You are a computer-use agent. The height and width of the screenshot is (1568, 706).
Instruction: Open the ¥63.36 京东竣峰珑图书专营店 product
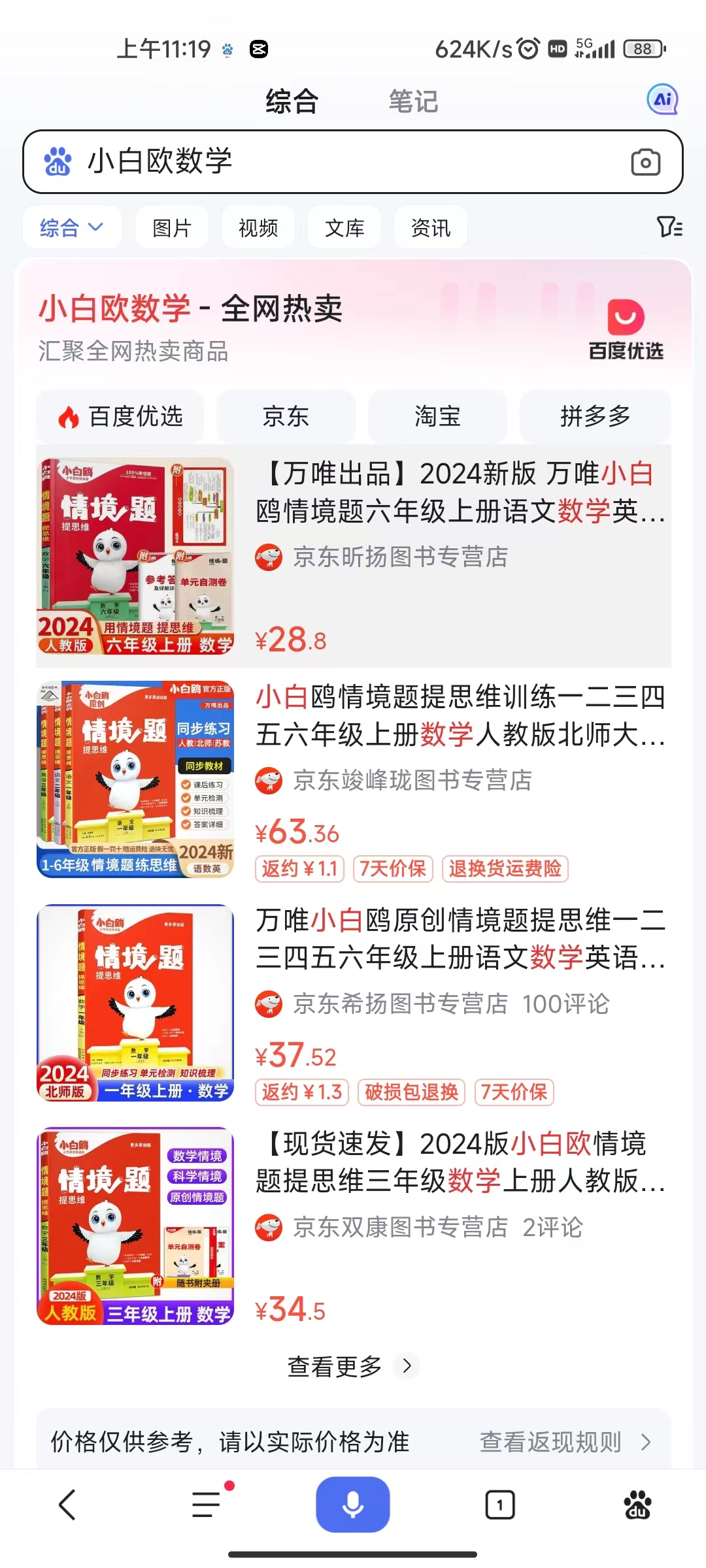pos(458,716)
